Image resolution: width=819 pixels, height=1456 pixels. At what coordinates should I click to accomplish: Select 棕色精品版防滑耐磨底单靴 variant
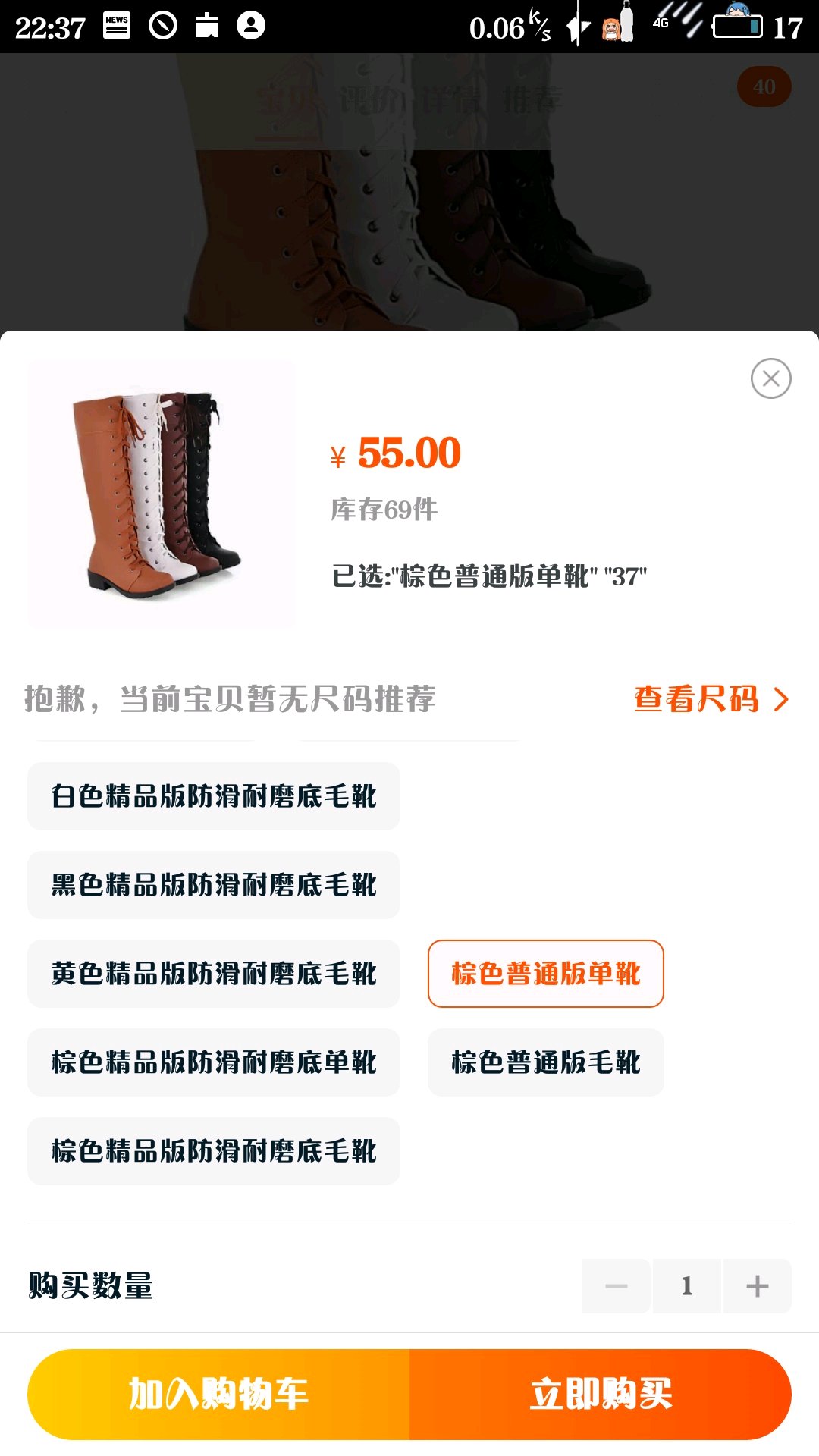tap(214, 1062)
